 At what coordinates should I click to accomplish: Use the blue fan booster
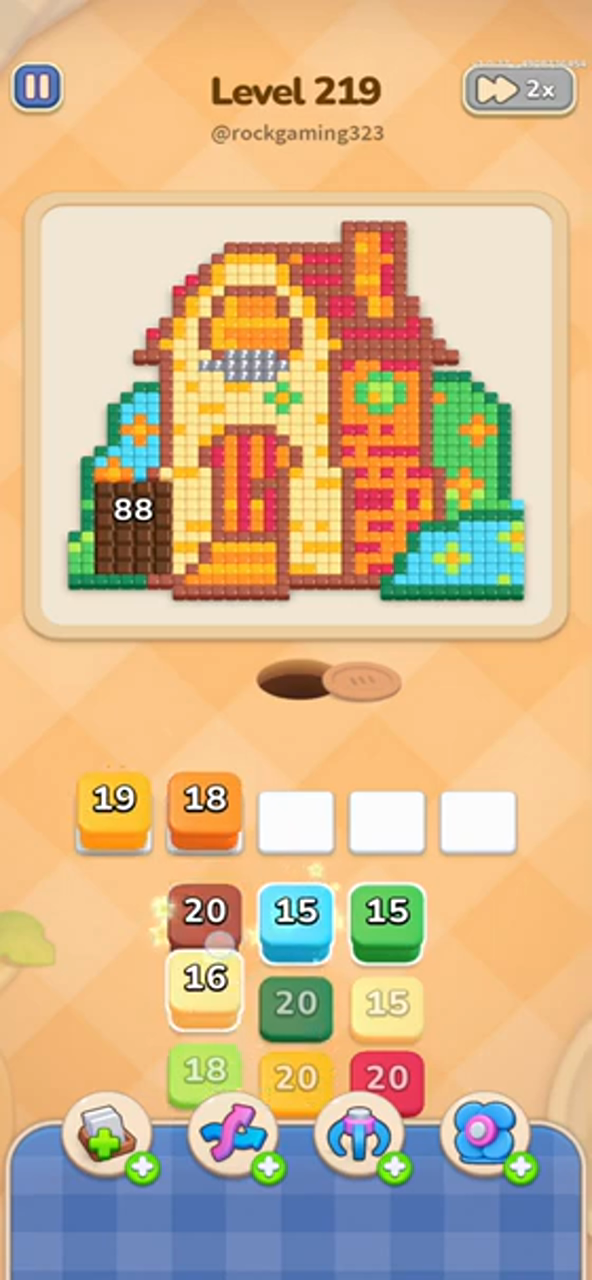click(x=485, y=1137)
